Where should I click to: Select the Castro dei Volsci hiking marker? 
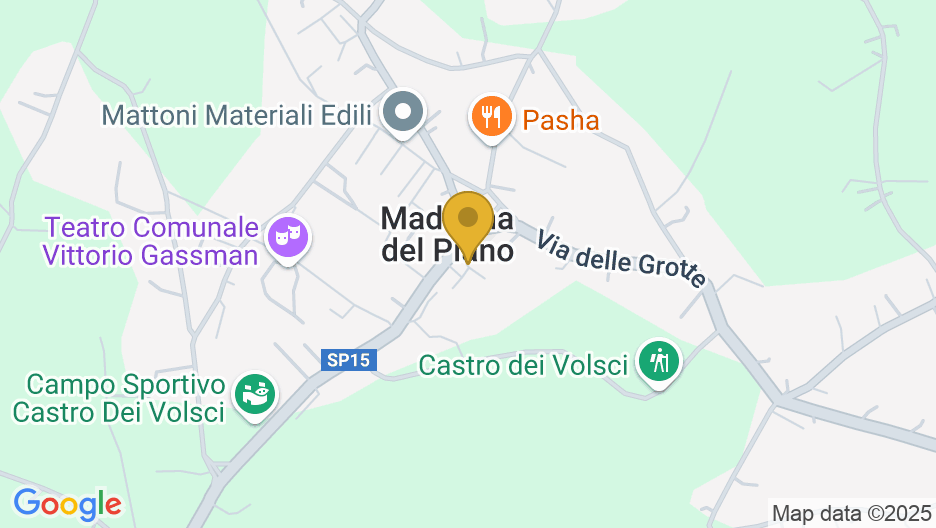(x=659, y=360)
